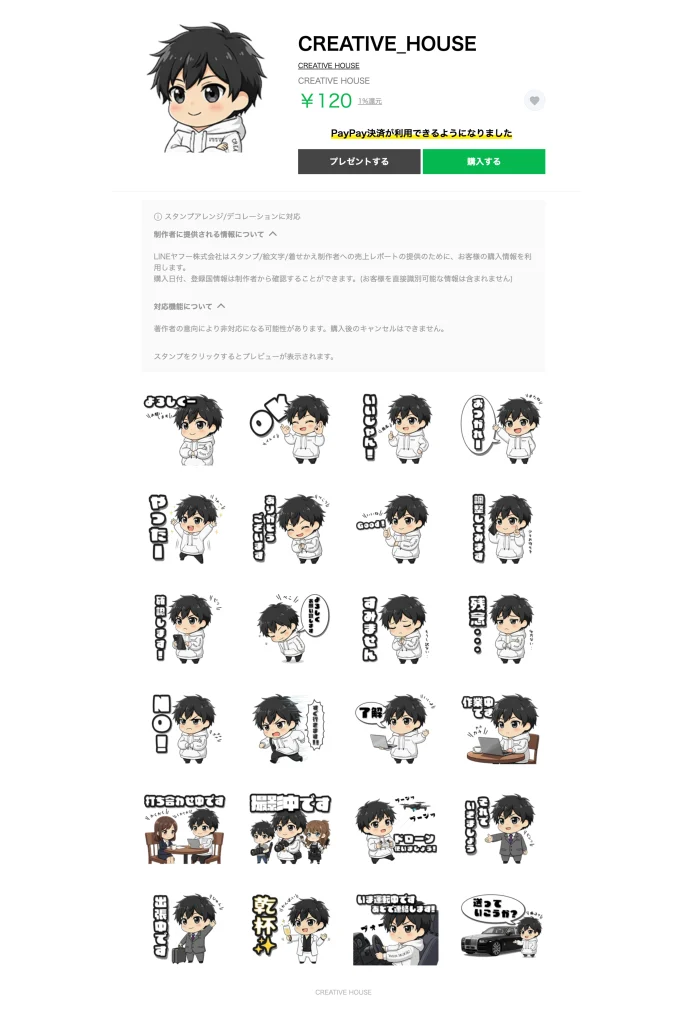Open the 1%還元 reward details link
Image resolution: width=683 pixels, height=1024 pixels.
click(x=370, y=101)
